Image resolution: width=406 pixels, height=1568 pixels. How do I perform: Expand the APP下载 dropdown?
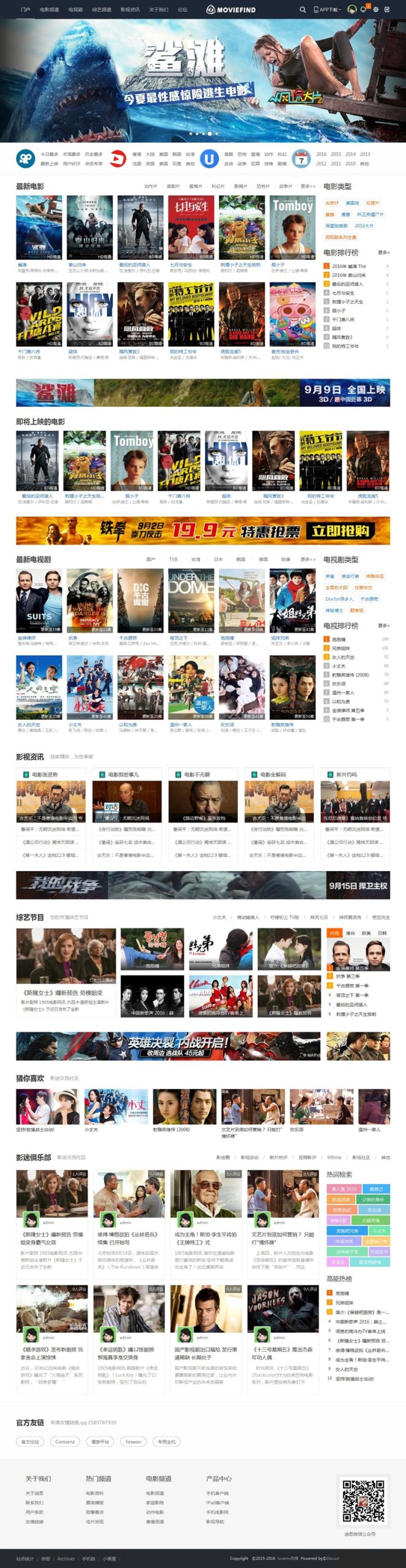pos(326,10)
